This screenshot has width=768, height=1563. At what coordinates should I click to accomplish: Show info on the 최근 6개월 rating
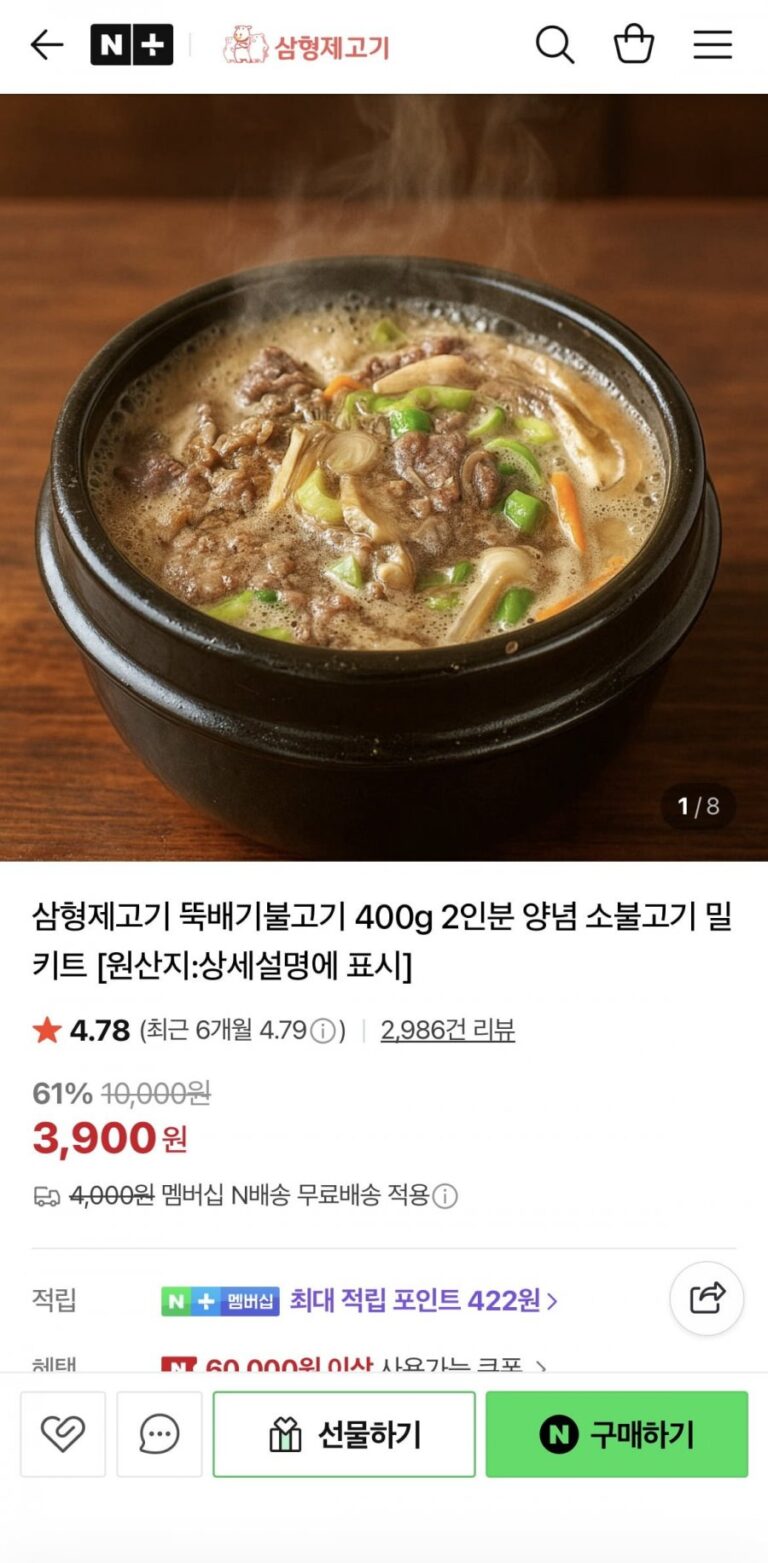(x=323, y=1031)
